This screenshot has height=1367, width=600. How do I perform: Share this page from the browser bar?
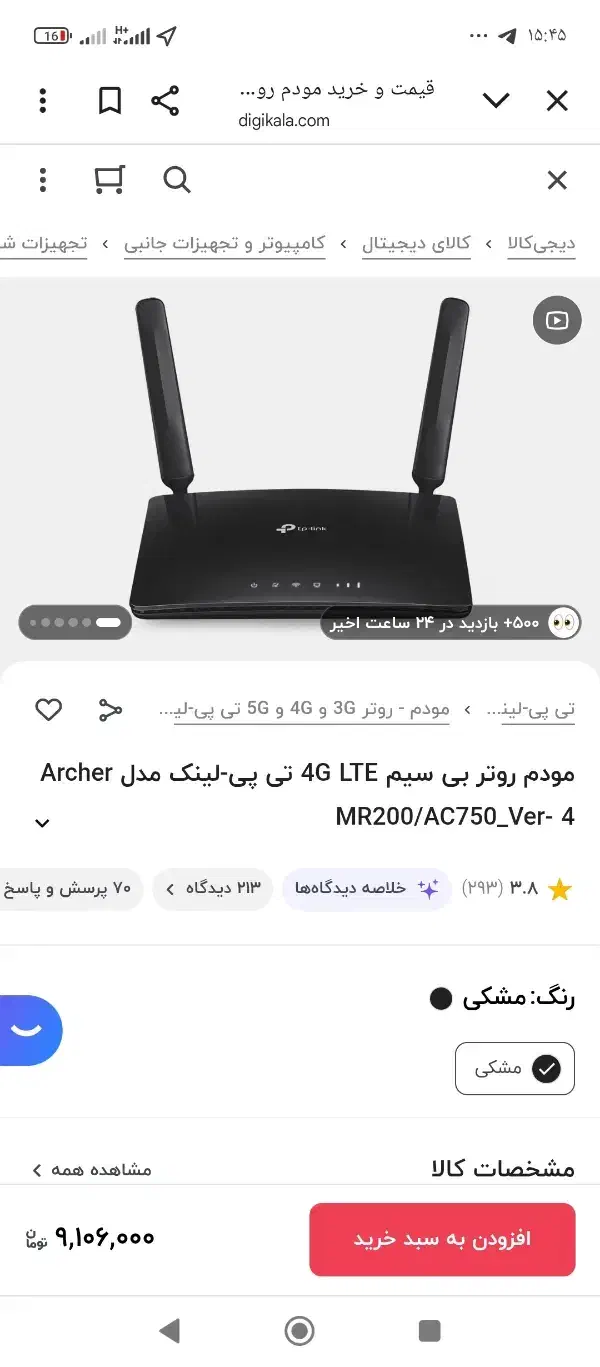(165, 100)
